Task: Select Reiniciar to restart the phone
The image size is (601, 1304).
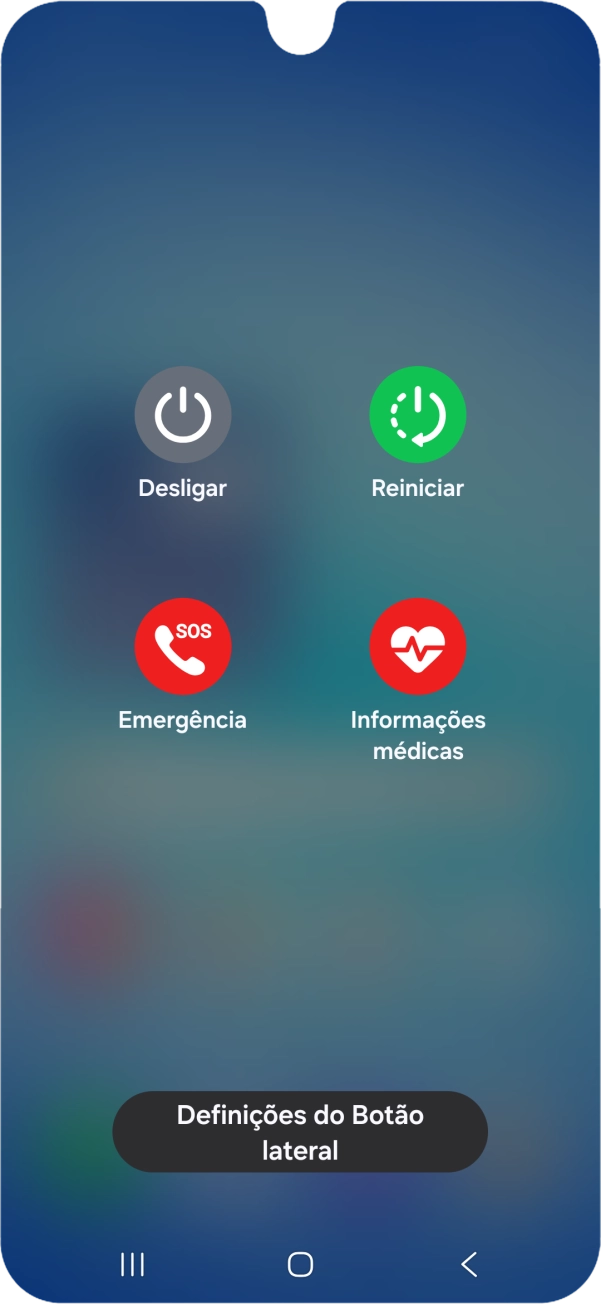Action: [418, 415]
